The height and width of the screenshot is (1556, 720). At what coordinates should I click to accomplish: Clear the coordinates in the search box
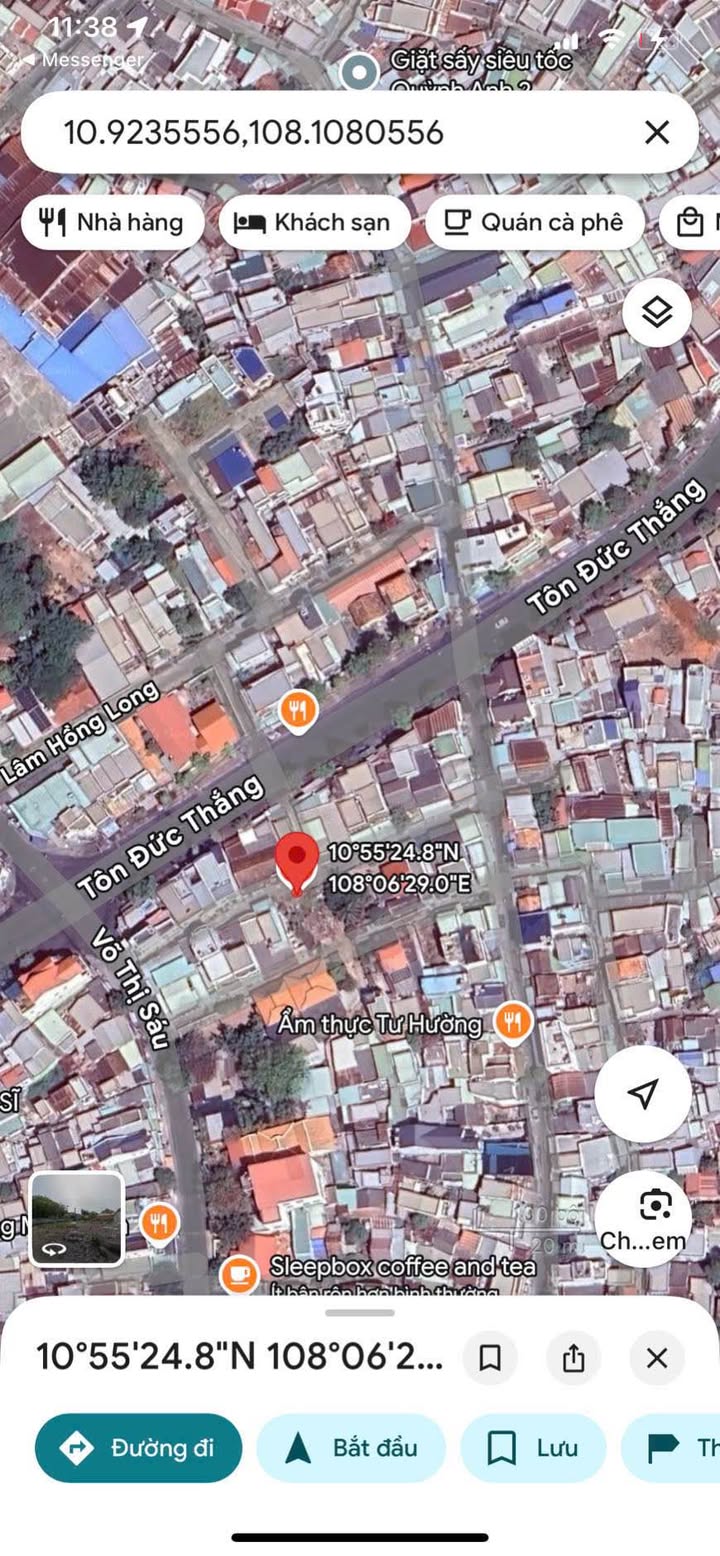pyautogui.click(x=656, y=132)
